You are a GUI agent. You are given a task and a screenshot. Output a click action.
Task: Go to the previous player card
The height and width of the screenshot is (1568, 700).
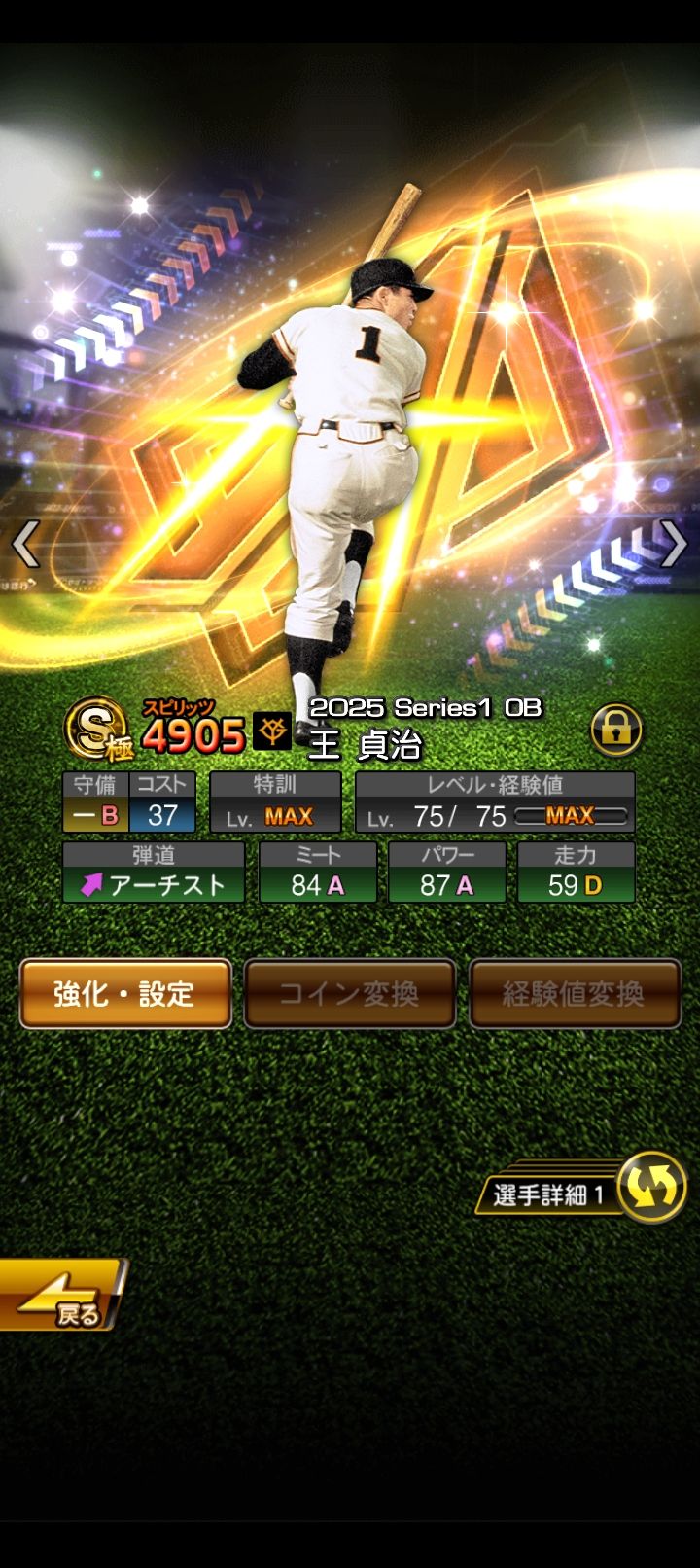[x=26, y=544]
